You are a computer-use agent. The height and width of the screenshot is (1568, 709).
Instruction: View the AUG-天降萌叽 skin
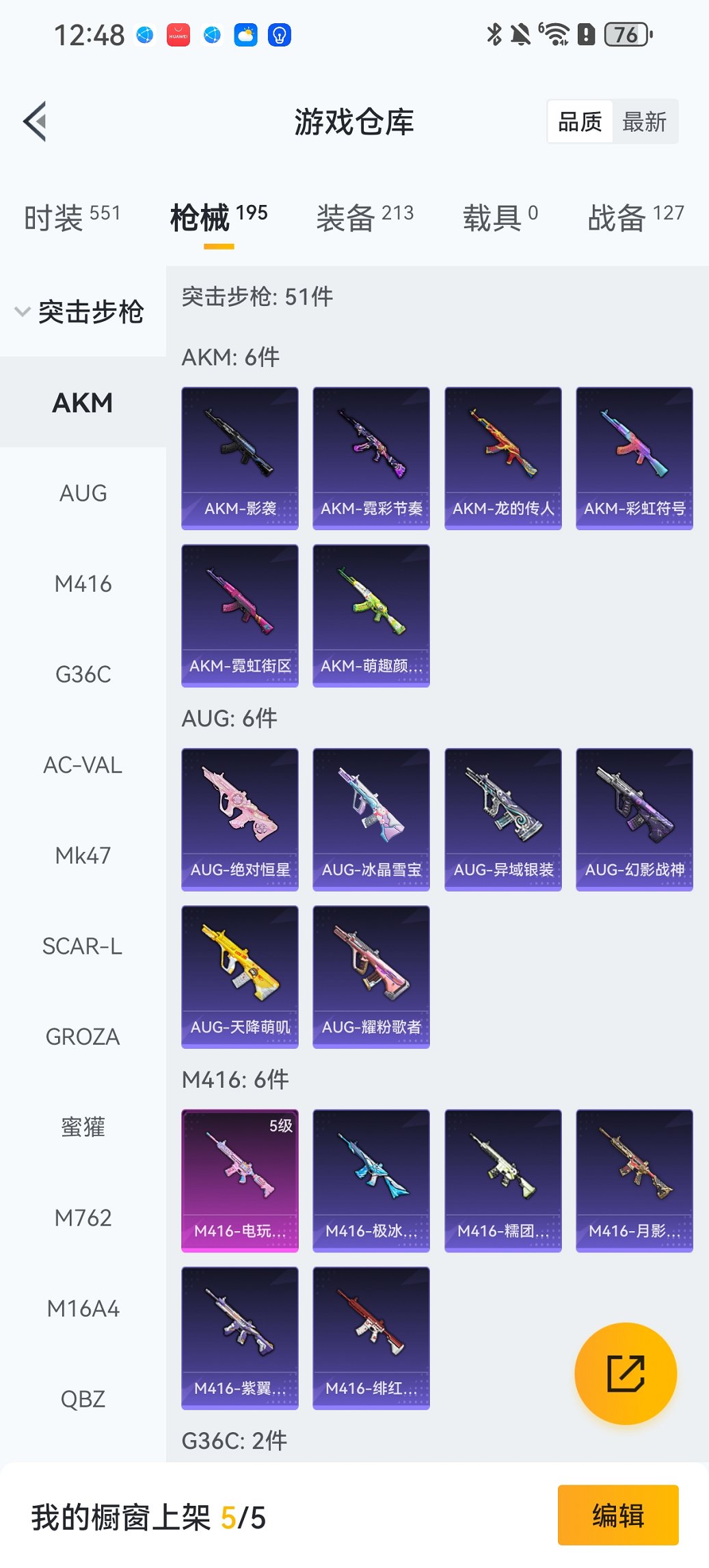(240, 976)
